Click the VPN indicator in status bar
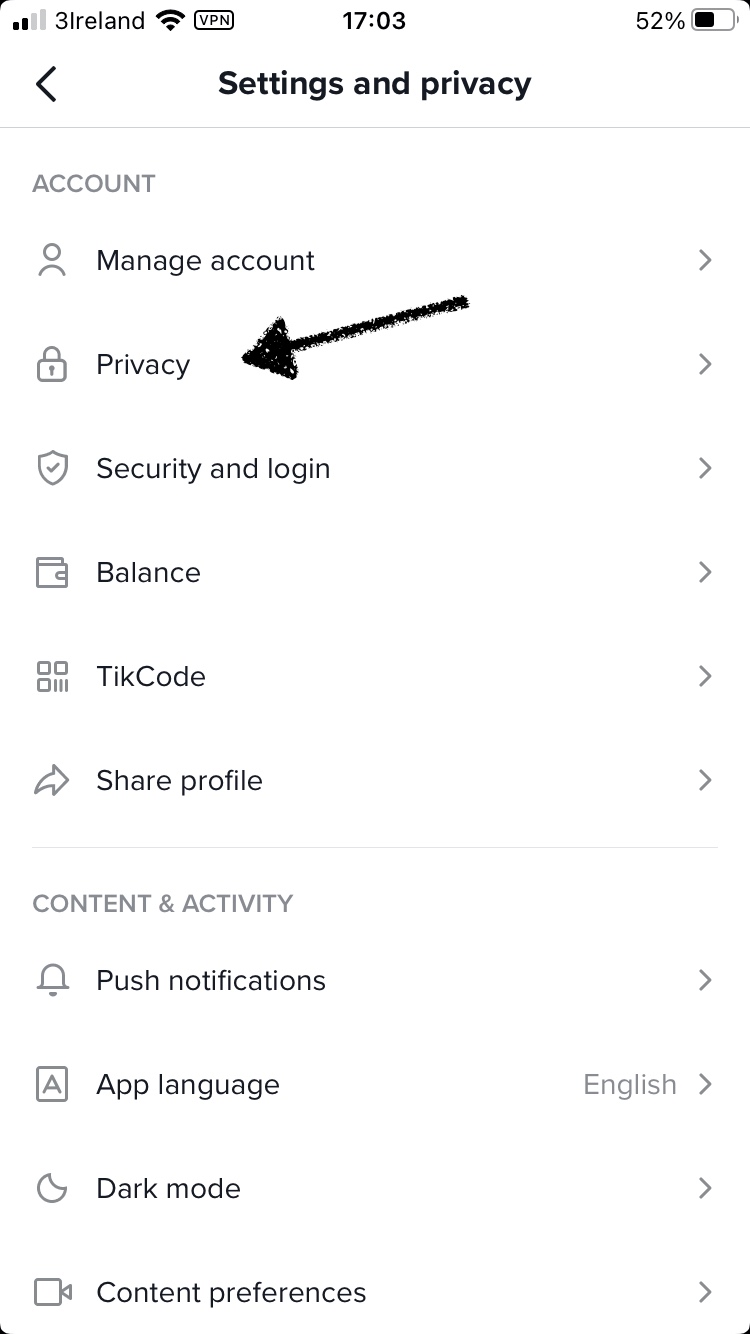 coord(213,20)
